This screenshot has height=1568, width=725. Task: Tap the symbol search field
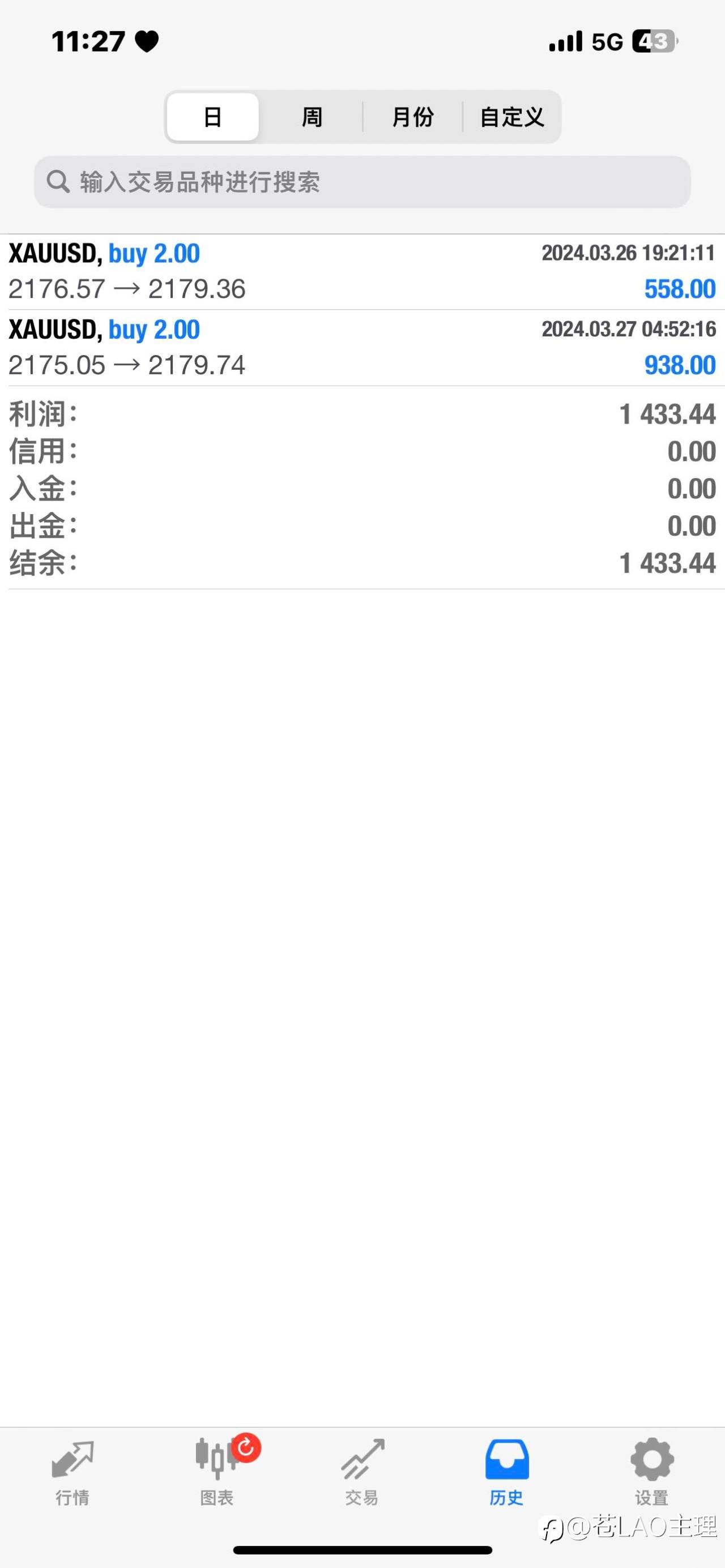tap(362, 182)
